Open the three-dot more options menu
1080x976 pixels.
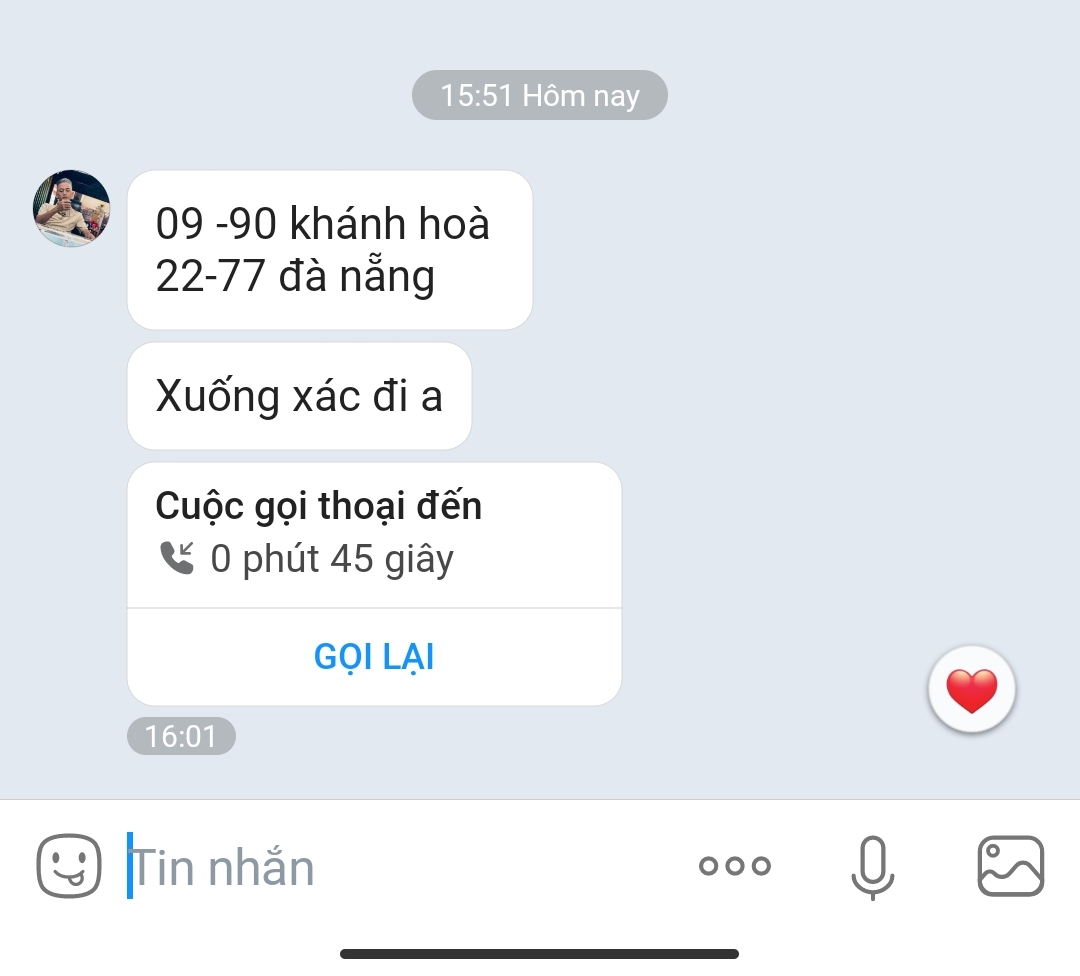tap(735, 866)
